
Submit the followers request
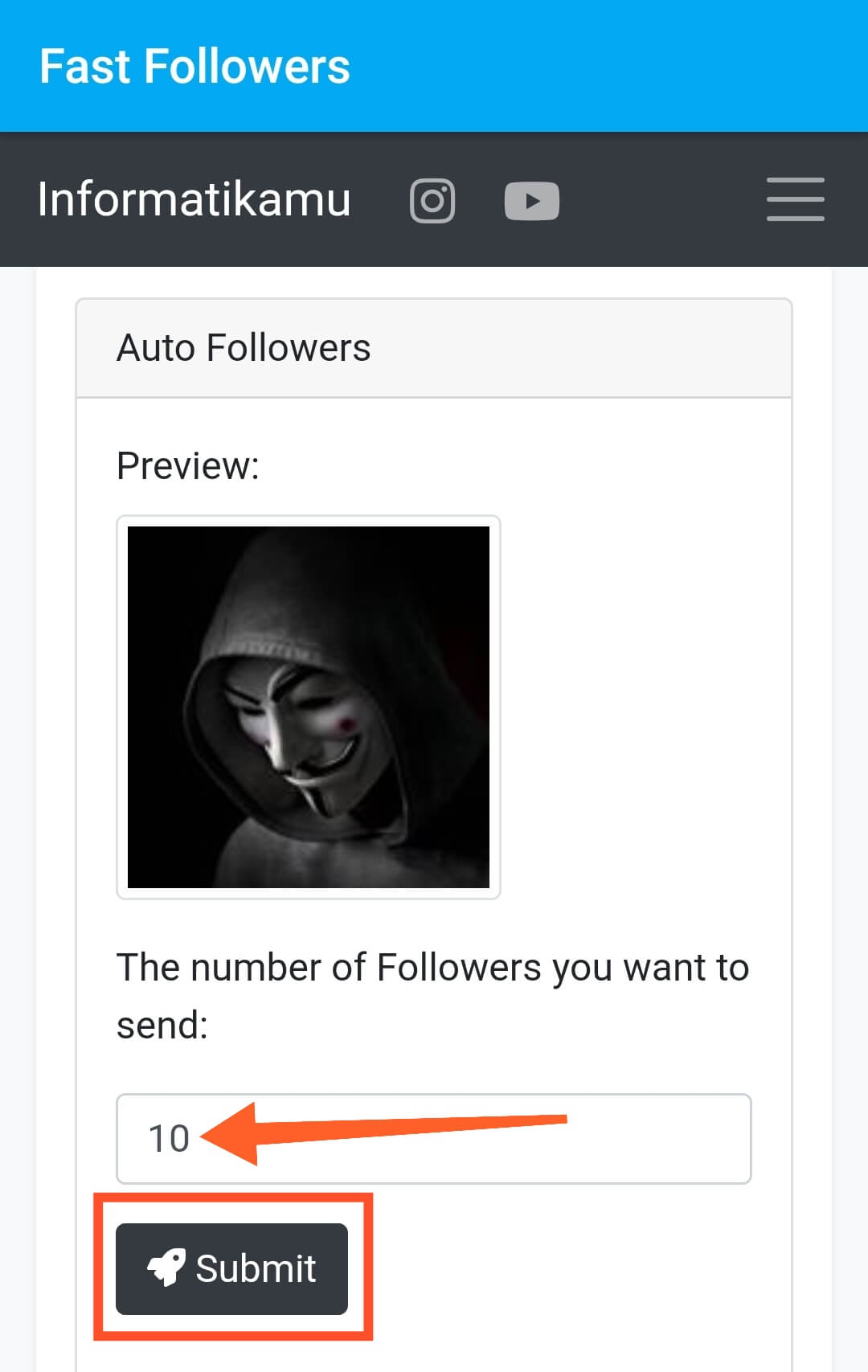point(231,1268)
